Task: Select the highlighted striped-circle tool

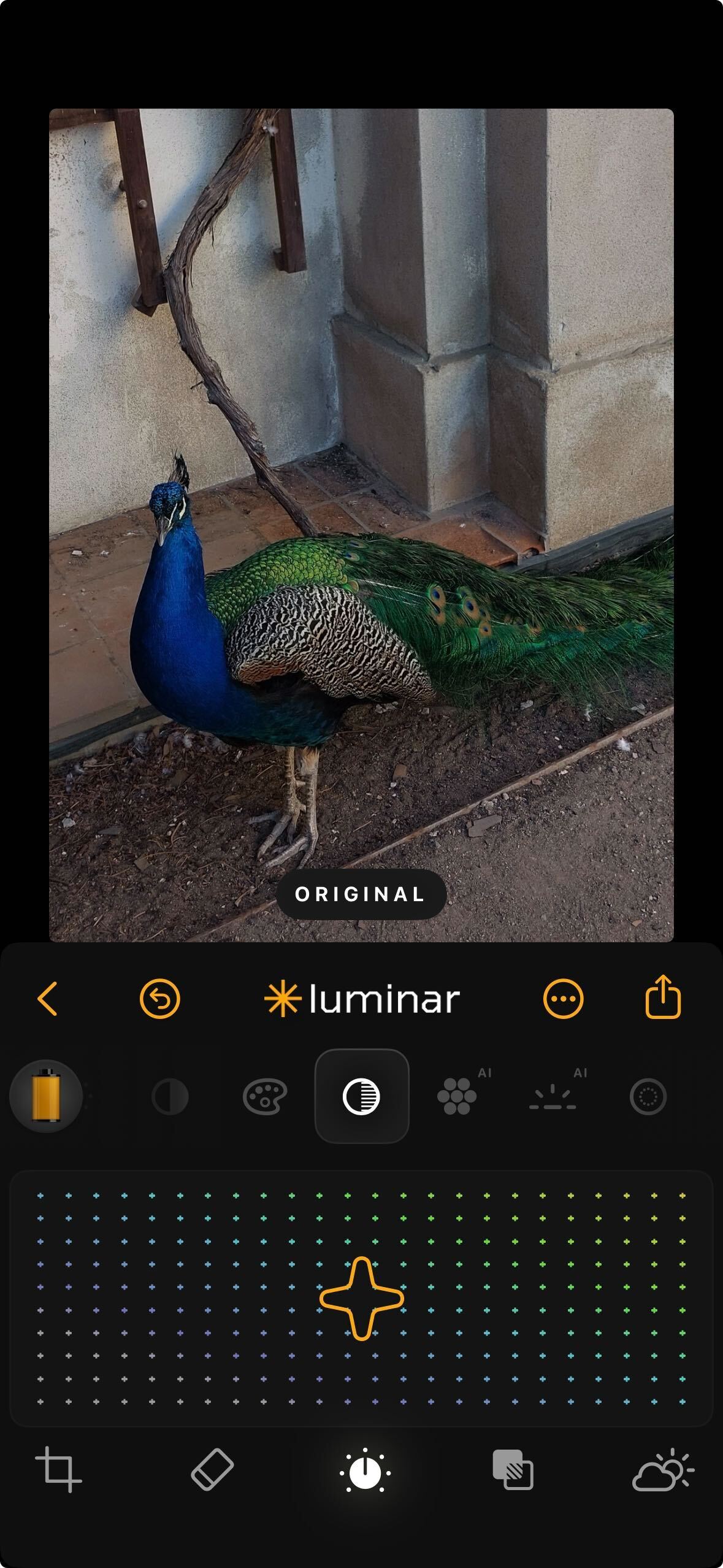Action: point(362,1096)
